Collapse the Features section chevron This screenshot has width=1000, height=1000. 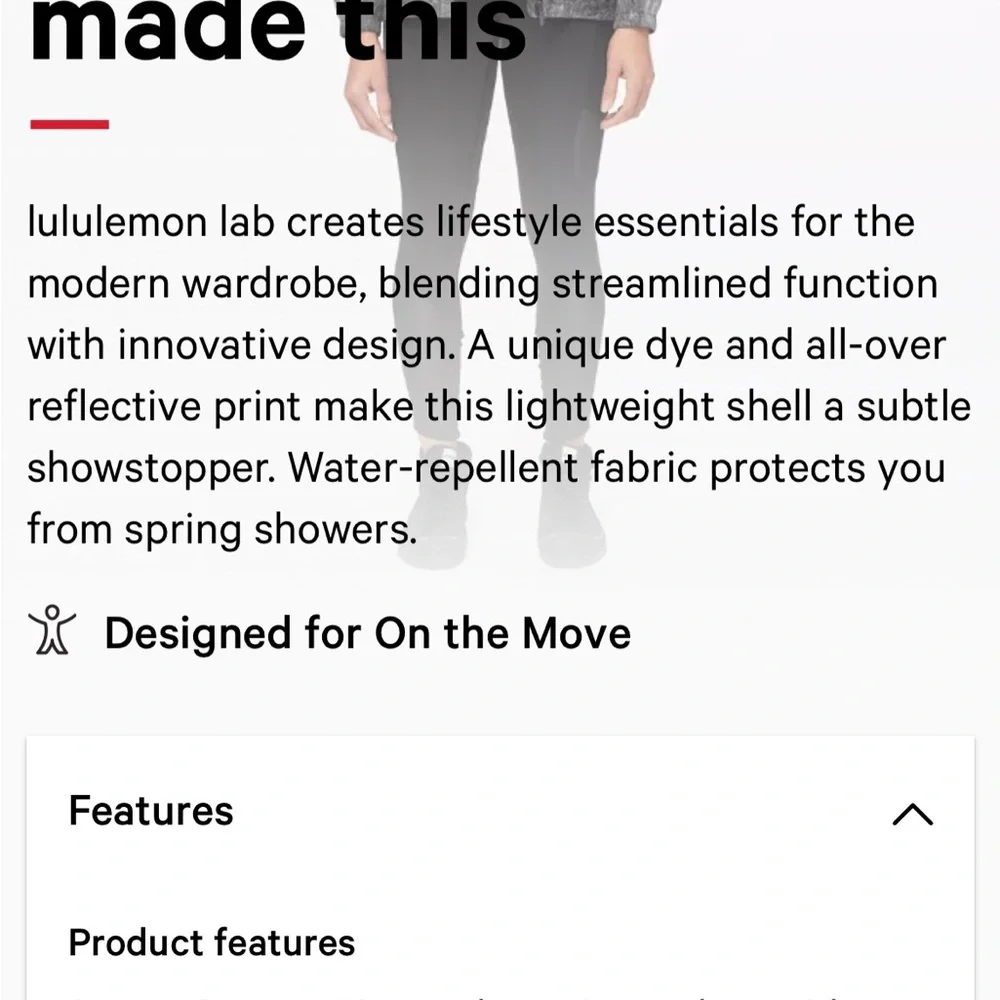[x=912, y=813]
